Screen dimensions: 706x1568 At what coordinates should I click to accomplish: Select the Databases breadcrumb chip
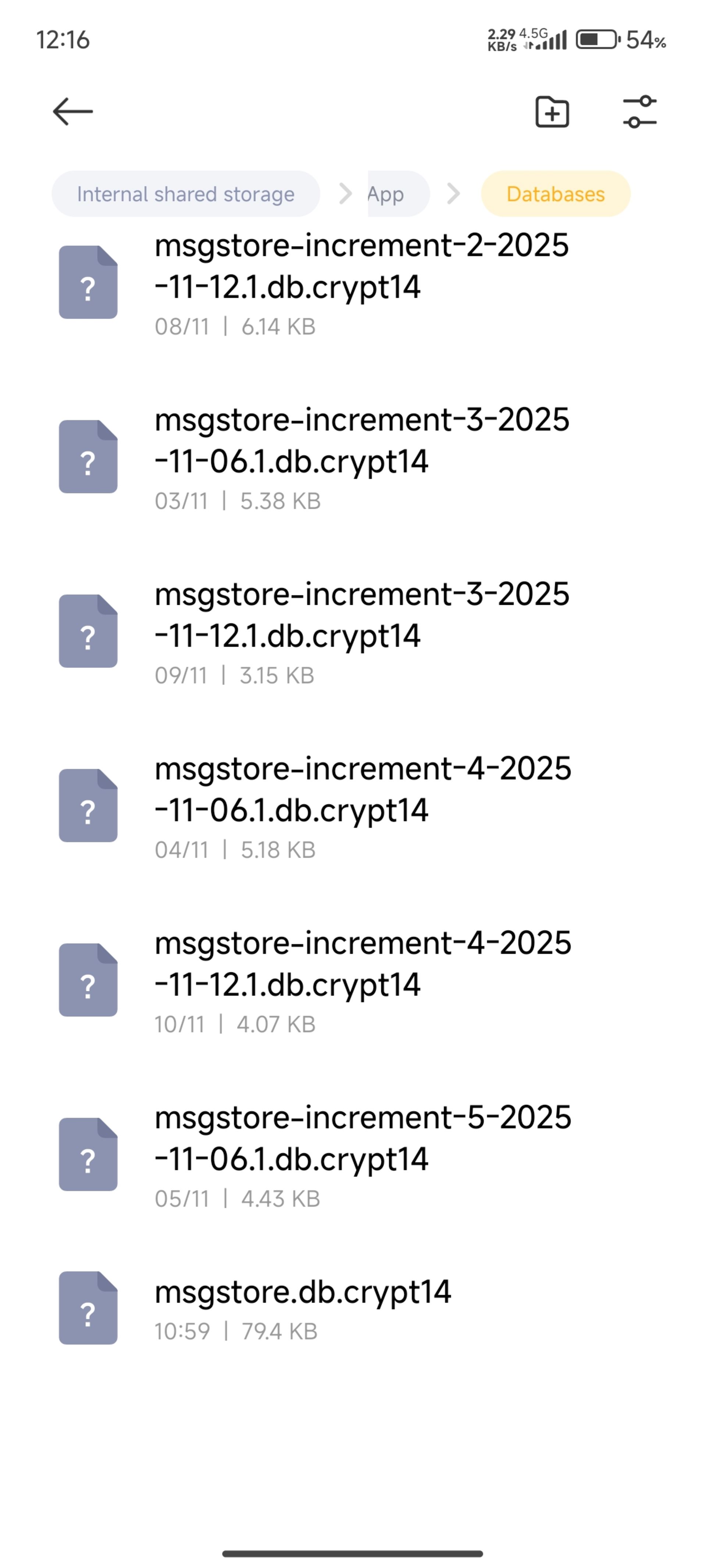tap(555, 194)
